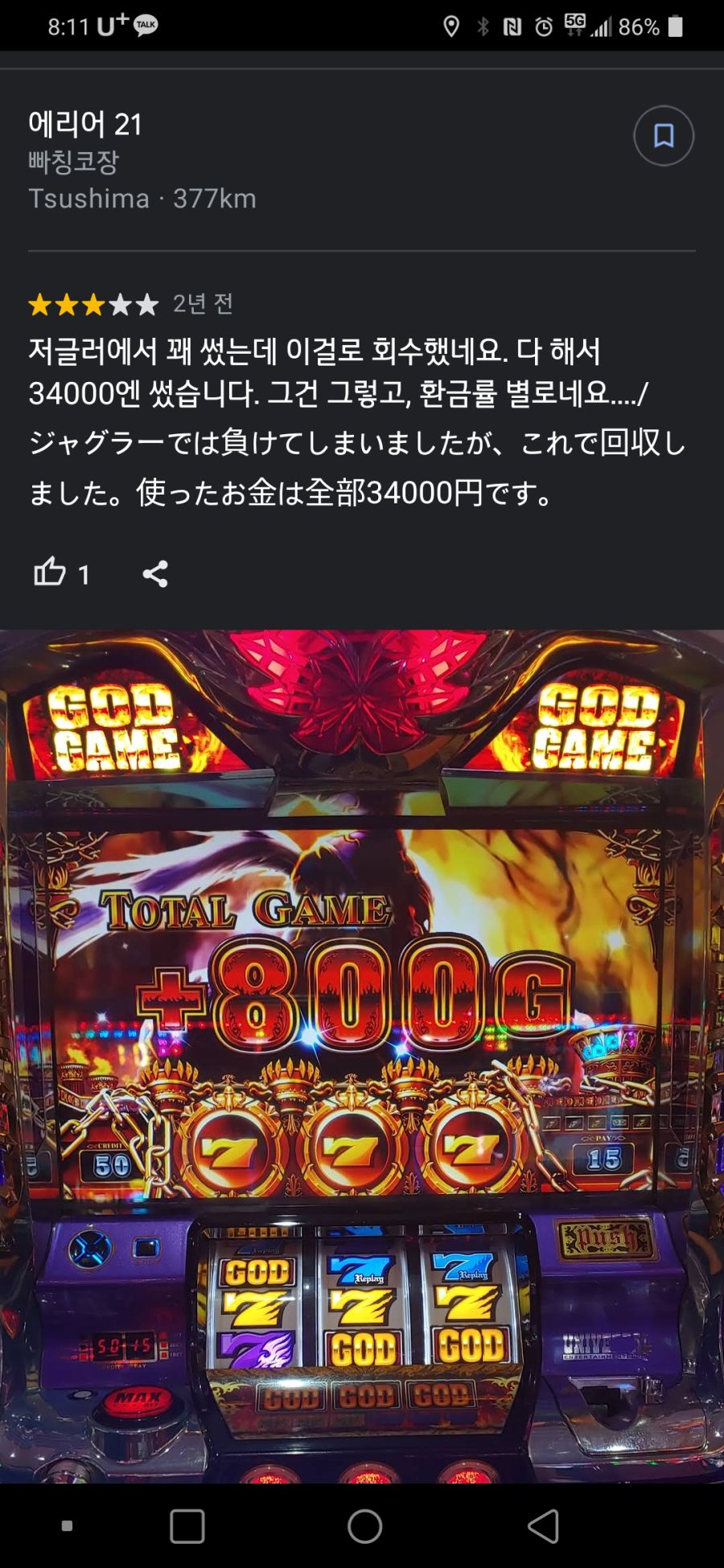Open the recent apps view
Viewport: 724px width, 1568px height.
(x=187, y=1525)
